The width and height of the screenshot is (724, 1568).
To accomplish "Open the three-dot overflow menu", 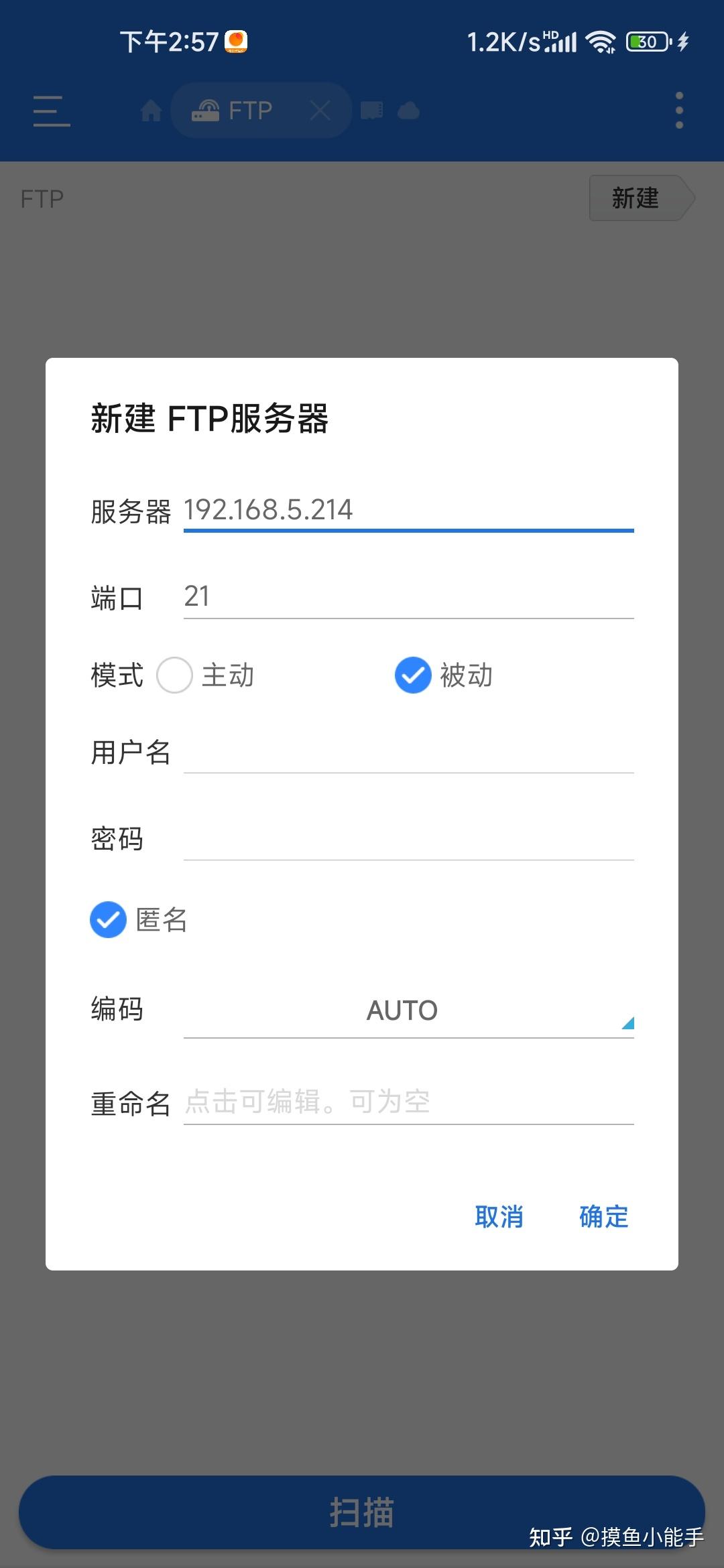I will pyautogui.click(x=678, y=110).
